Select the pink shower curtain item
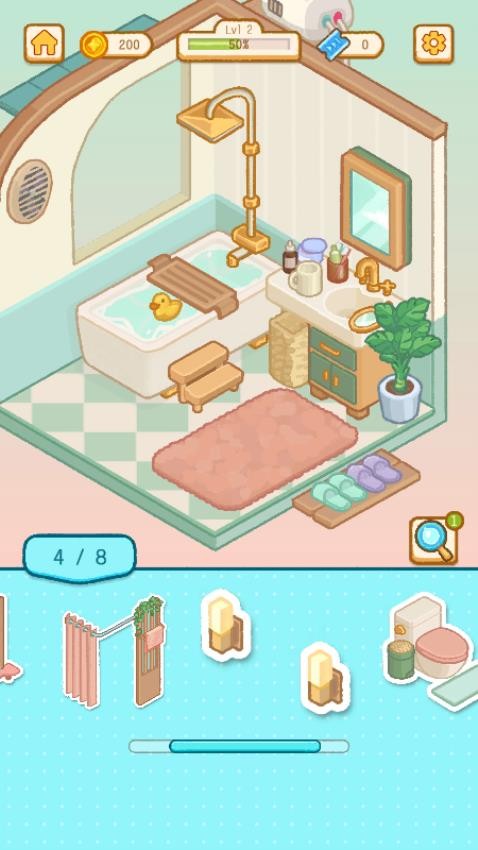The width and height of the screenshot is (478, 850). 114,652
